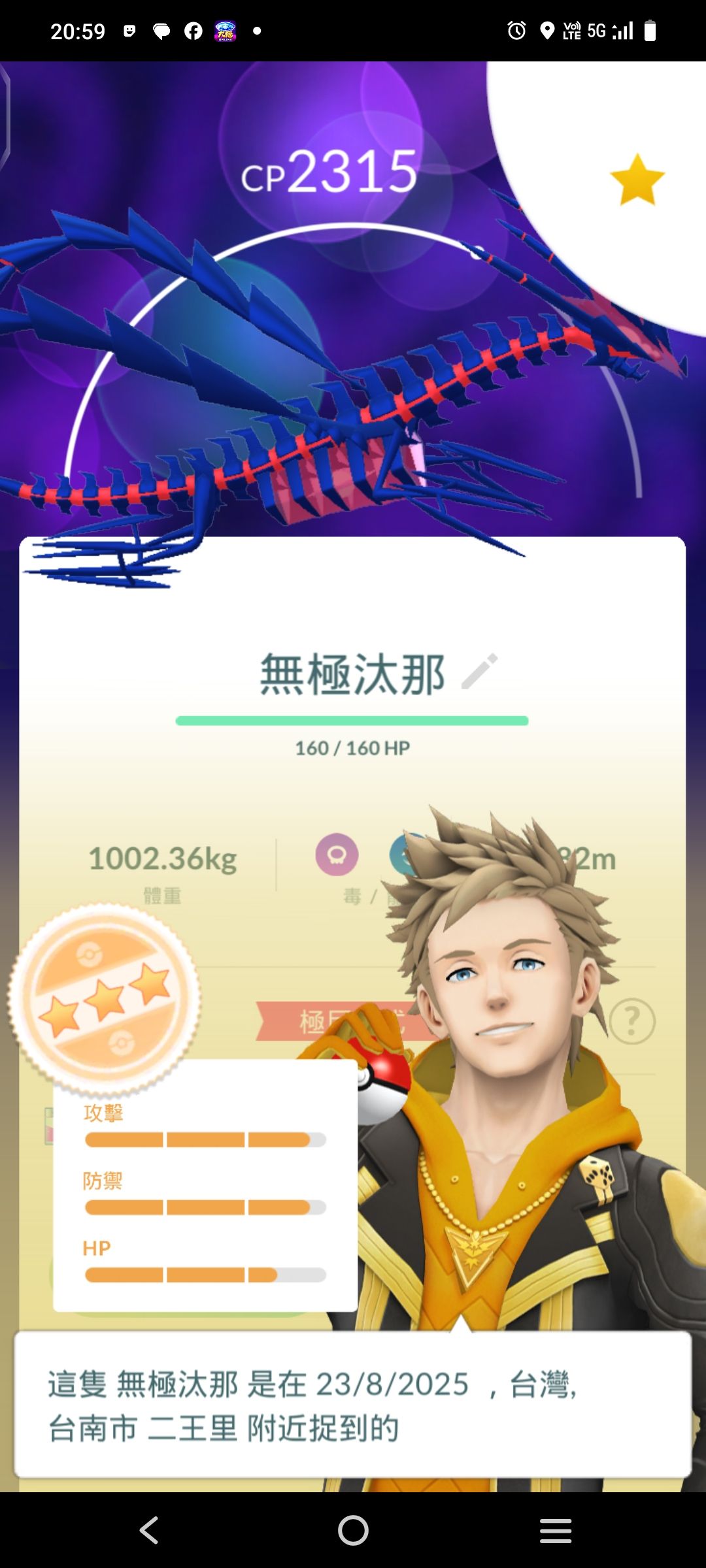Screen dimensions: 706x1568
Task: Dismiss the appraisal dialog about 台南市 catch location
Action: pos(353,1405)
